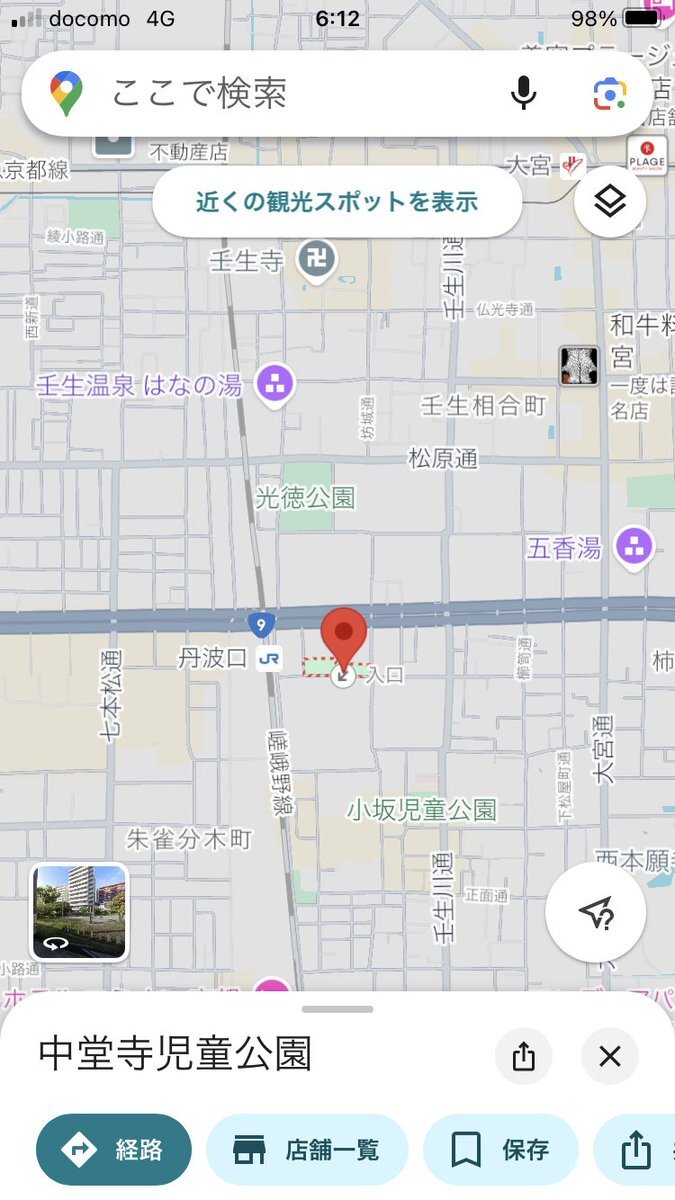
Task: Close the 中堂寺児童公園 place card
Action: click(x=610, y=1056)
